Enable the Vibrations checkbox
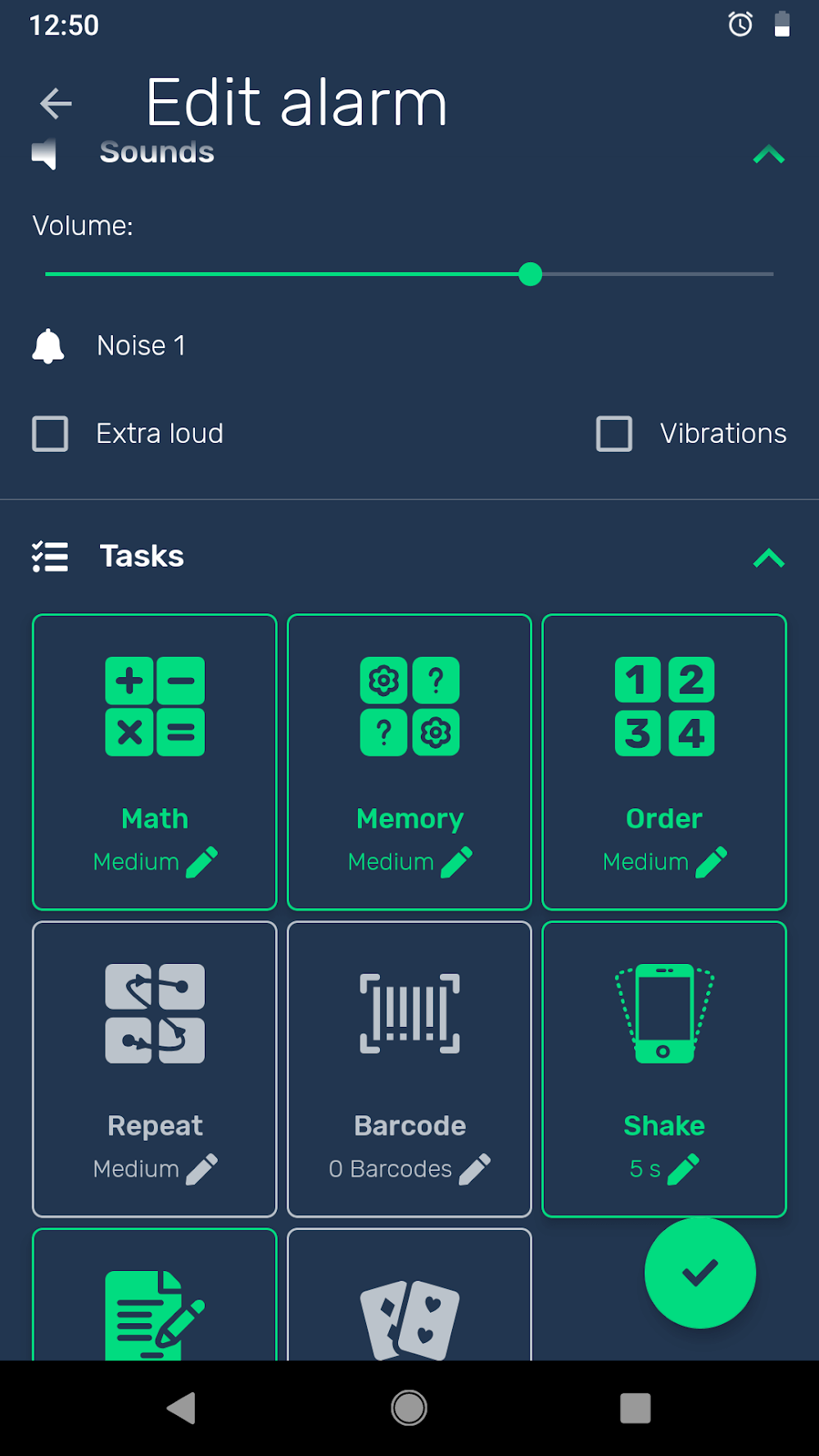 (614, 433)
